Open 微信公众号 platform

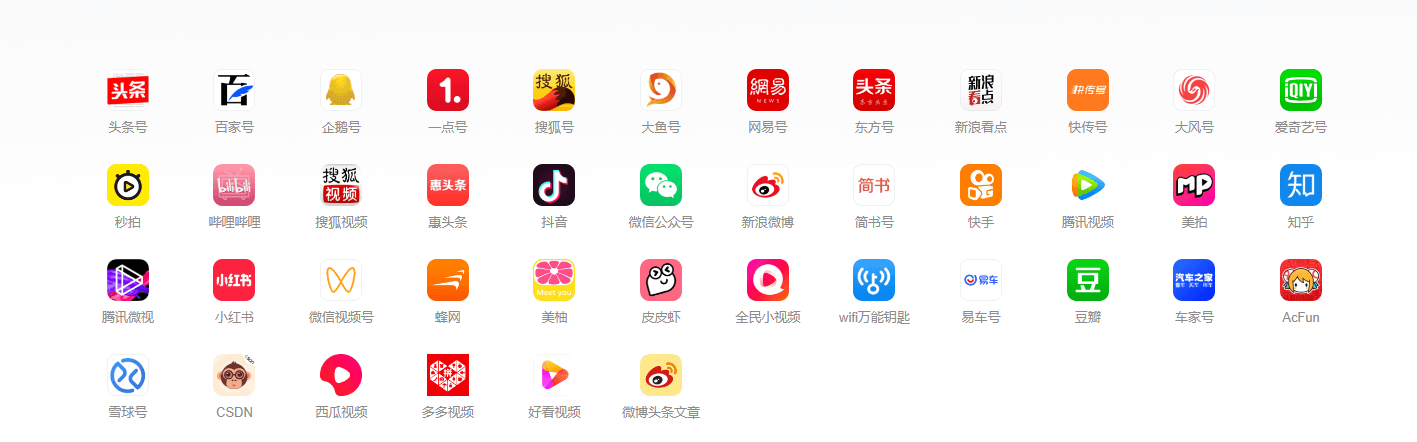[661, 185]
